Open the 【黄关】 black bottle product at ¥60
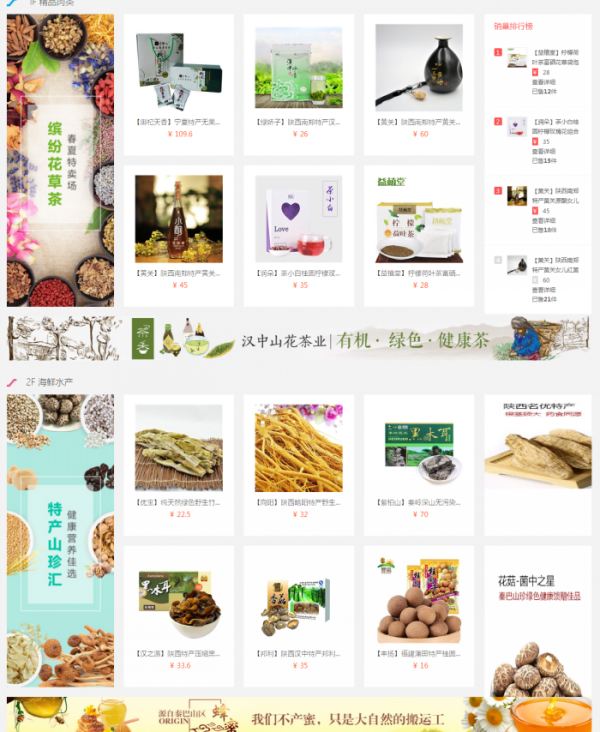Viewport: 600px width, 732px height. [x=418, y=75]
